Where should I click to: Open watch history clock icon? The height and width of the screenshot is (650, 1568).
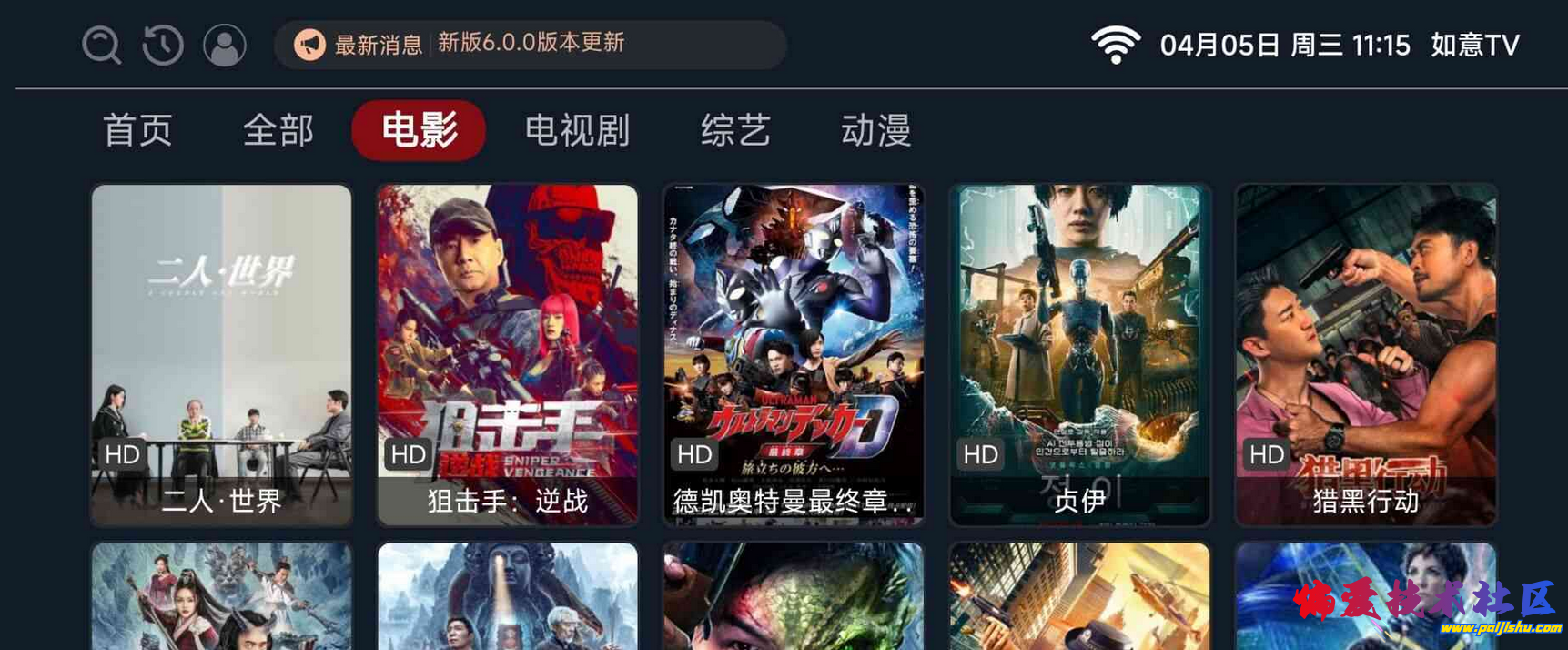click(x=163, y=45)
